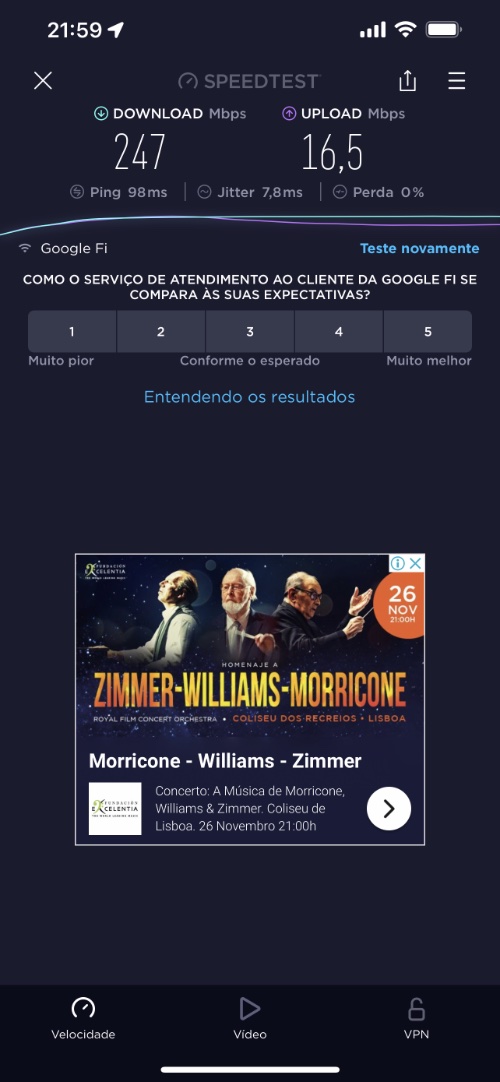Switch to the Vídeo tab
This screenshot has width=500, height=1082.
pyautogui.click(x=250, y=1019)
